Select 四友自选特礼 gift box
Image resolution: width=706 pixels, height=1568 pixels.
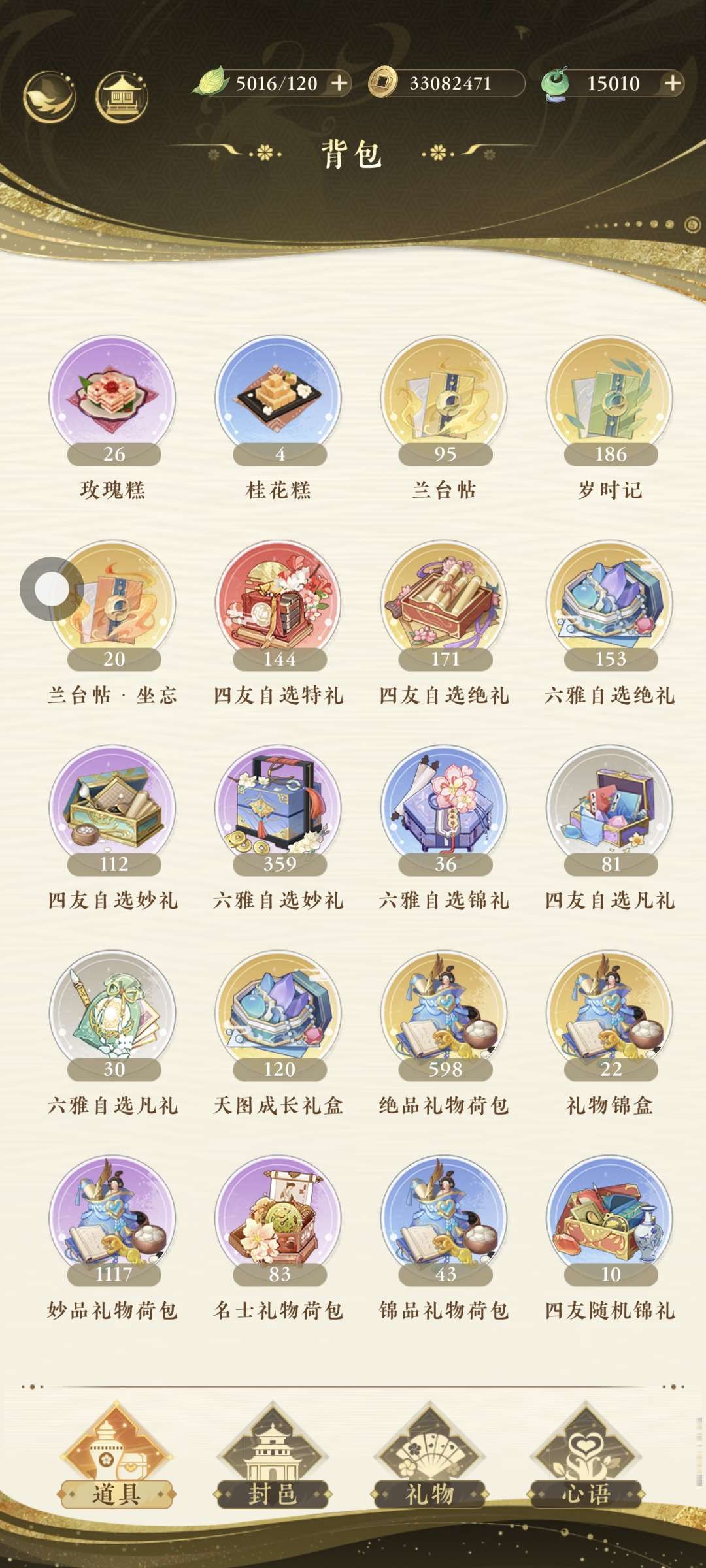tap(279, 604)
